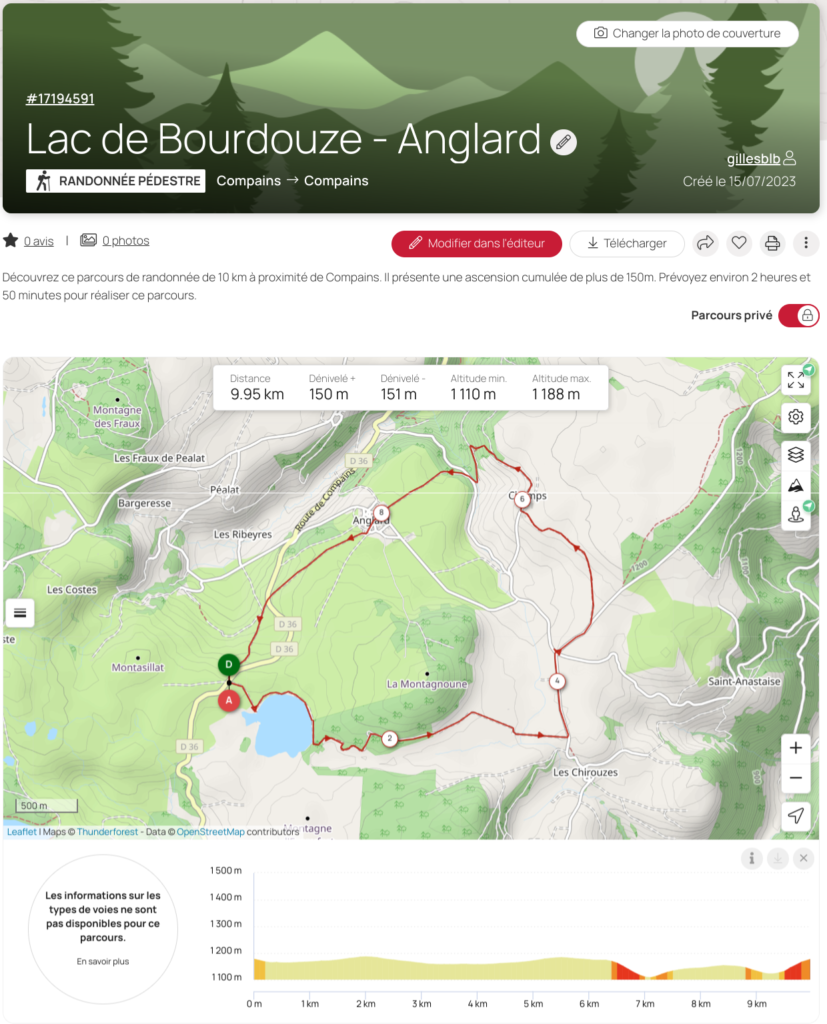Tap Changer la photo de couverture
The width and height of the screenshot is (827, 1024).
687,33
